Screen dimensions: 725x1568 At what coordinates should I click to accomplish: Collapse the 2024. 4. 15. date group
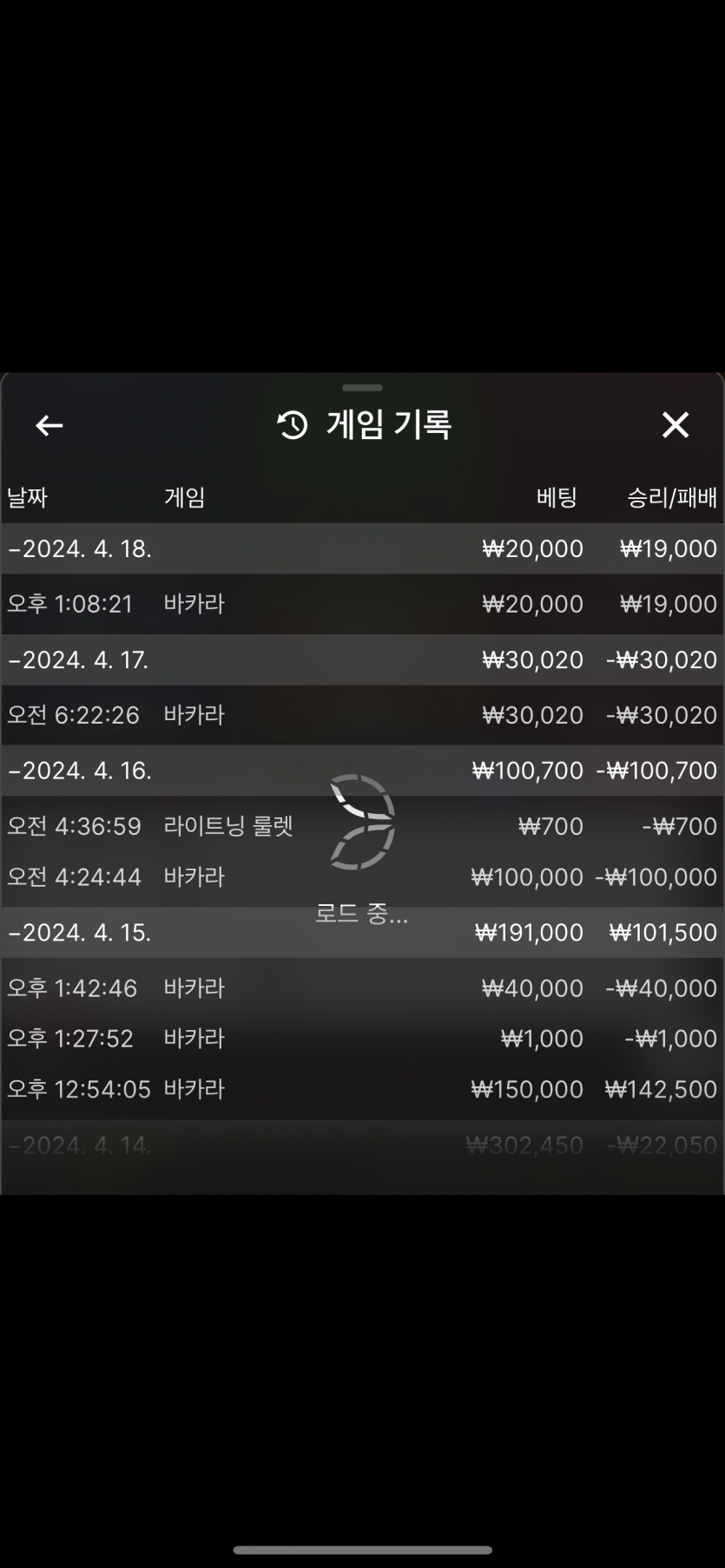[80, 932]
